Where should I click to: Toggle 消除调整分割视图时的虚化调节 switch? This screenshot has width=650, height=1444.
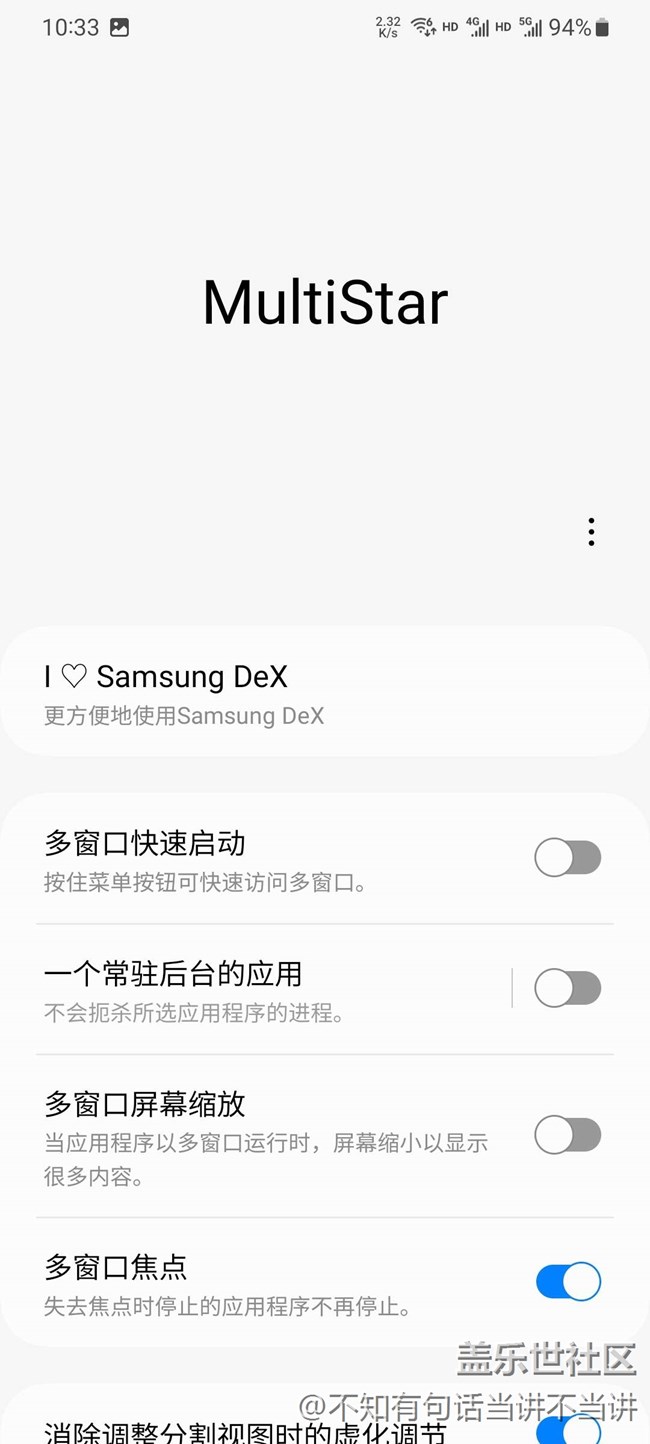[x=567, y=1428]
